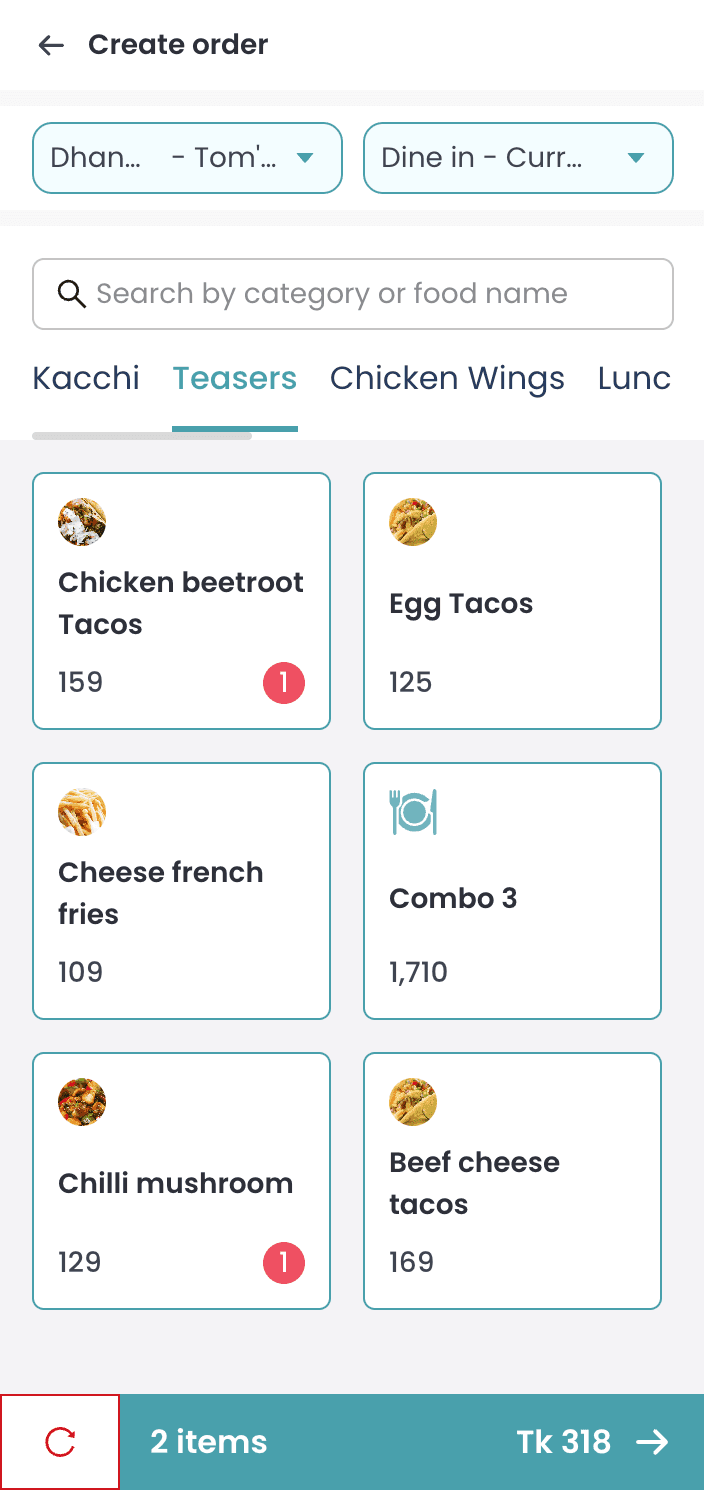Proceed with 2 items Tk 318
The image size is (704, 1490).
(x=411, y=1442)
